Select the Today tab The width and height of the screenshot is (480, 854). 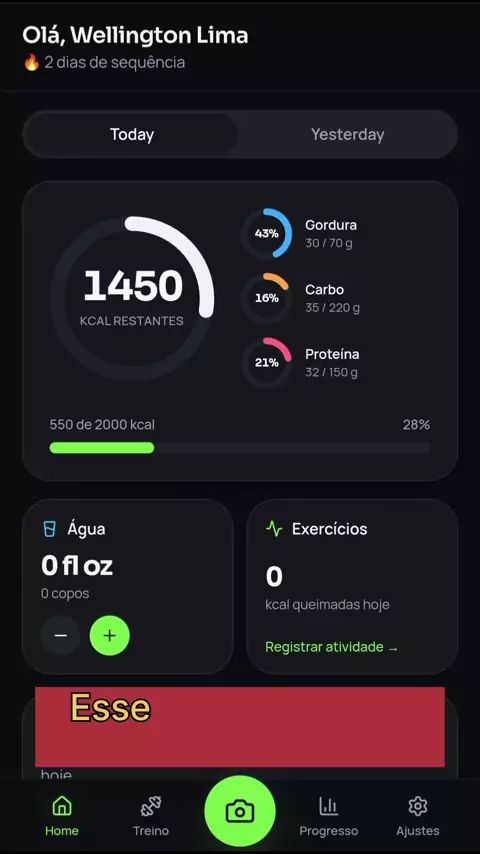[x=131, y=135]
